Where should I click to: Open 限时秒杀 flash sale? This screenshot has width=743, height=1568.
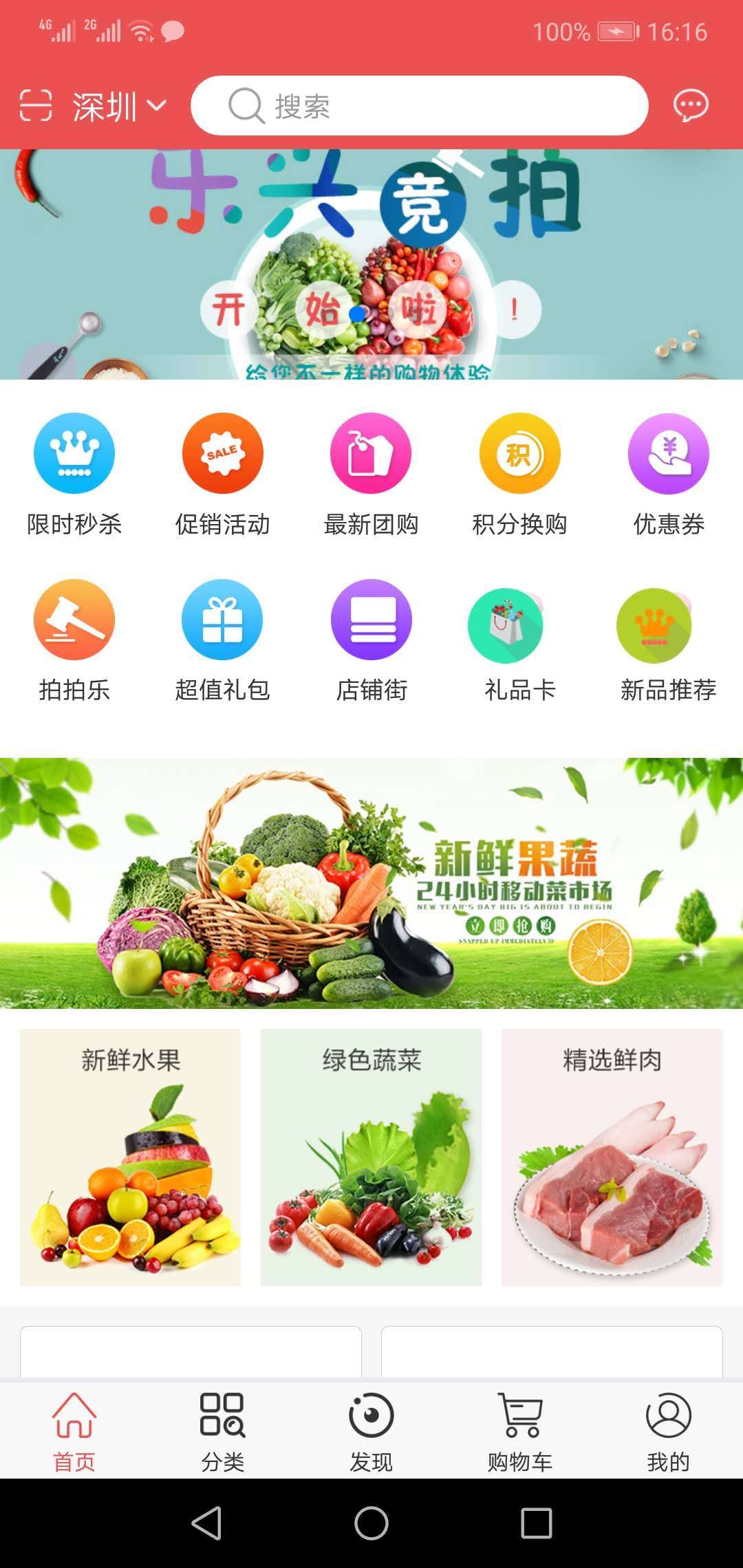[74, 474]
